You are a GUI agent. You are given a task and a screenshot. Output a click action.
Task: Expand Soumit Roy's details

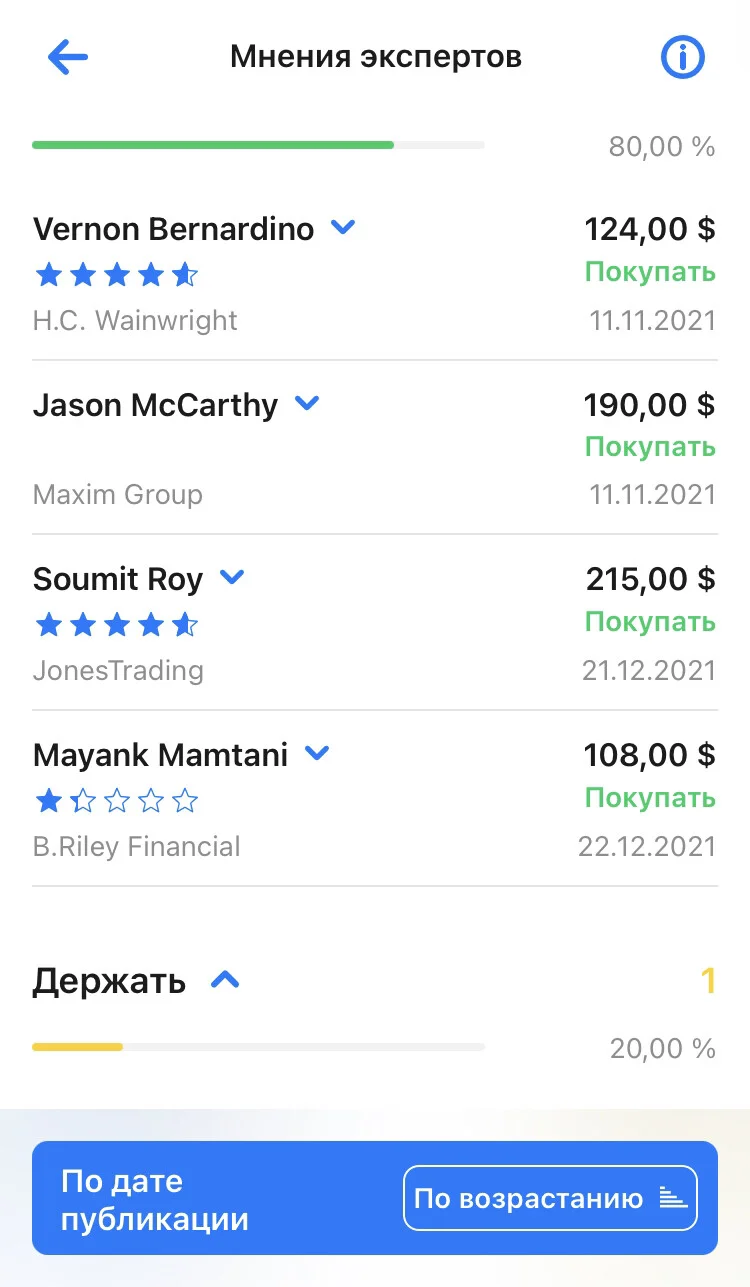pyautogui.click(x=232, y=578)
